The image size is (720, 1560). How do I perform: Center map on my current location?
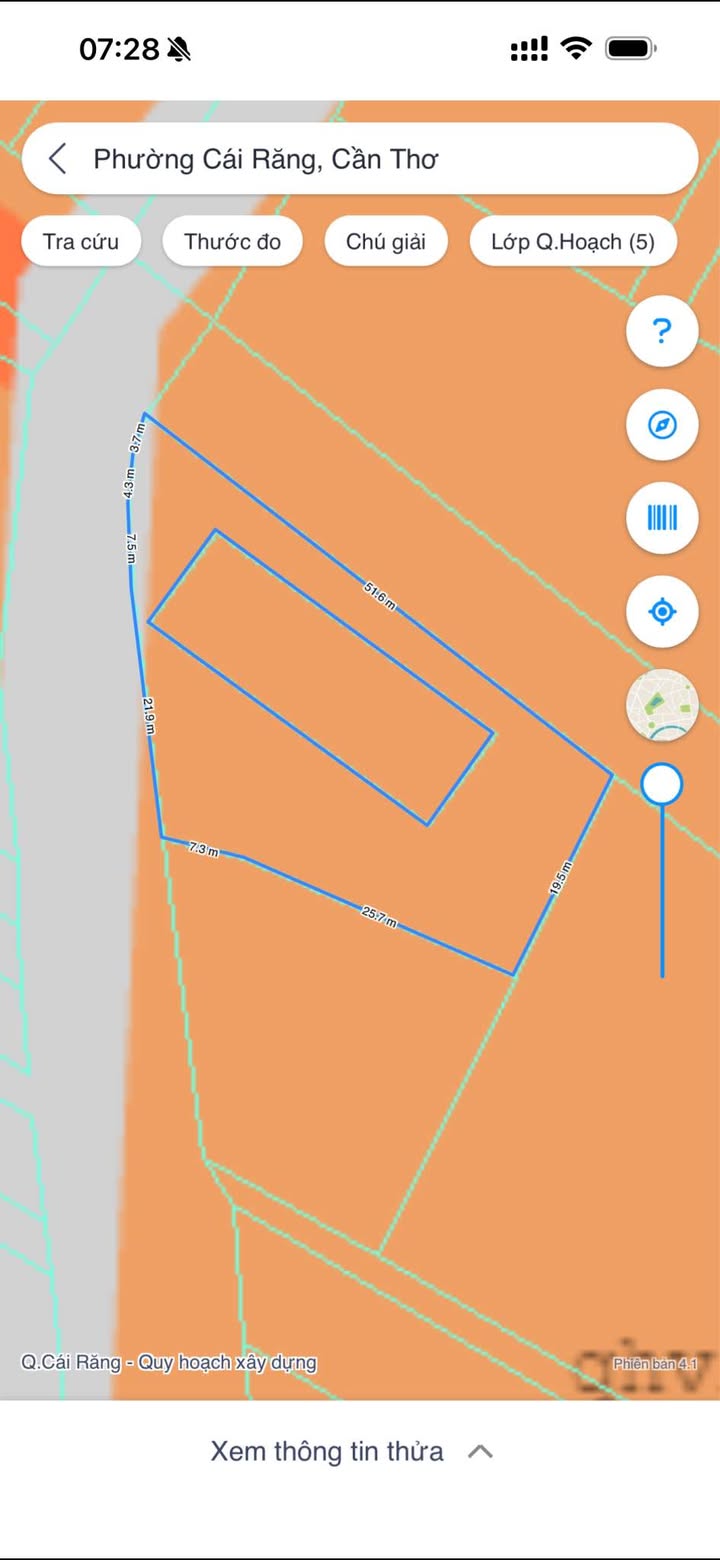[x=662, y=611]
